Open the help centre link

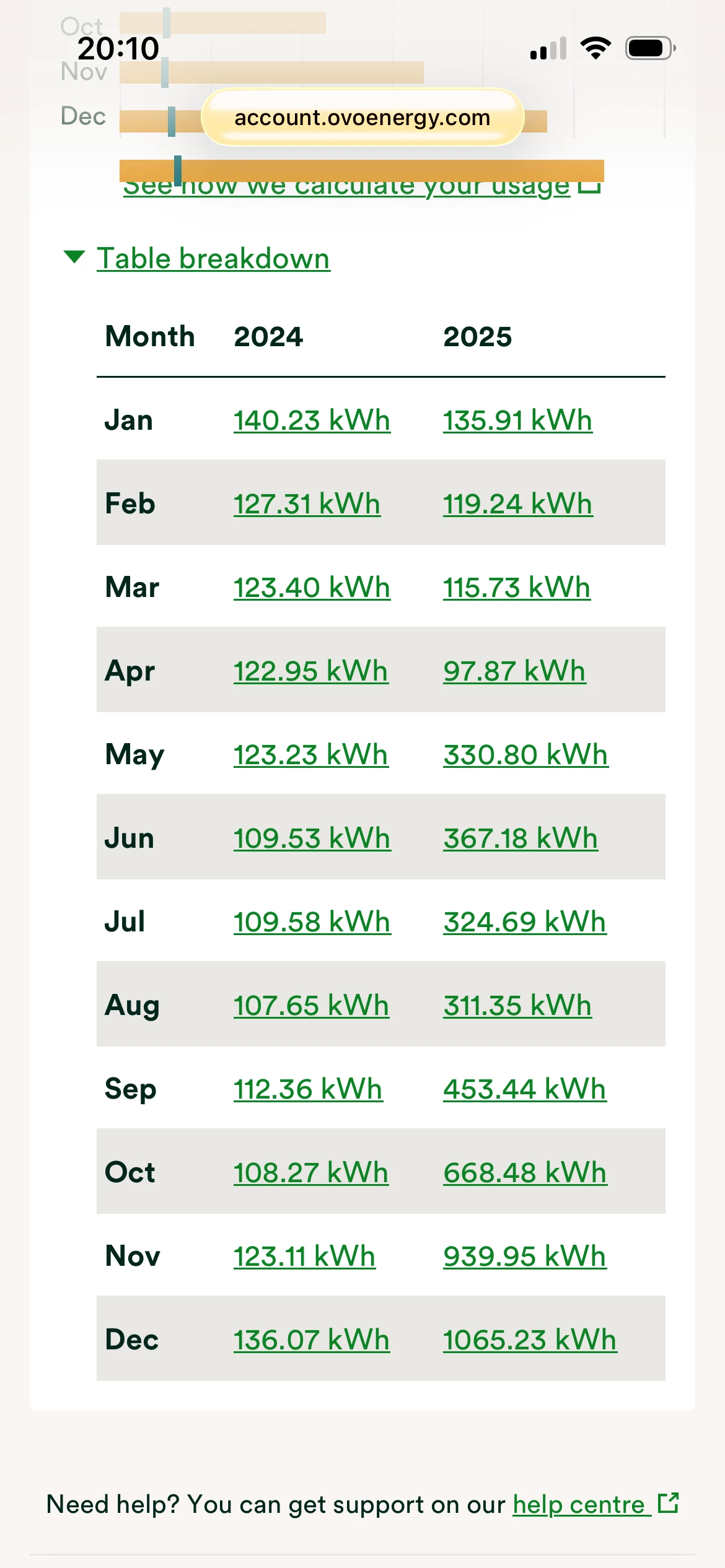pos(579,1505)
